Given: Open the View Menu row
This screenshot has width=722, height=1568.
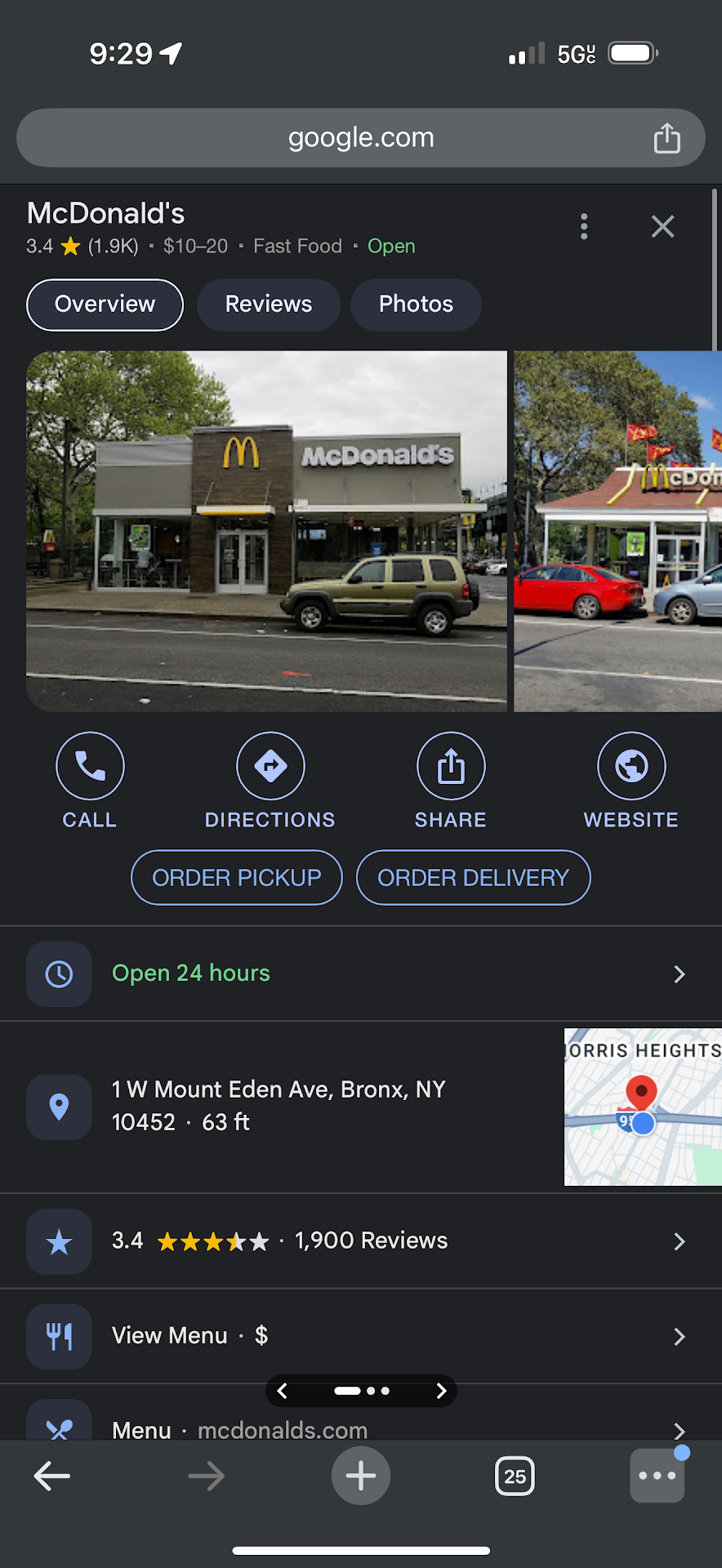Looking at the screenshot, I should (359, 1336).
